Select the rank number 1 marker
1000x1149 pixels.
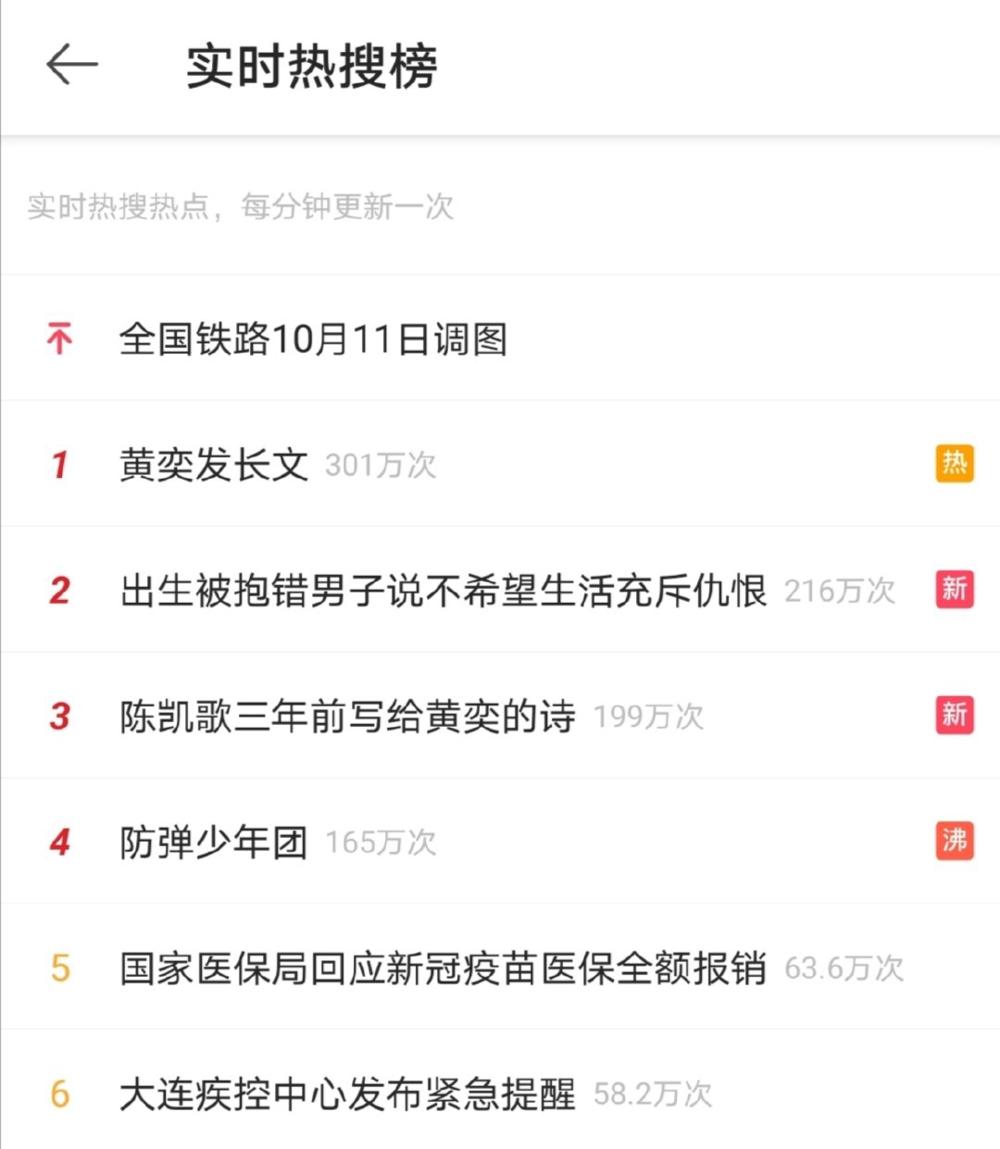tap(60, 465)
